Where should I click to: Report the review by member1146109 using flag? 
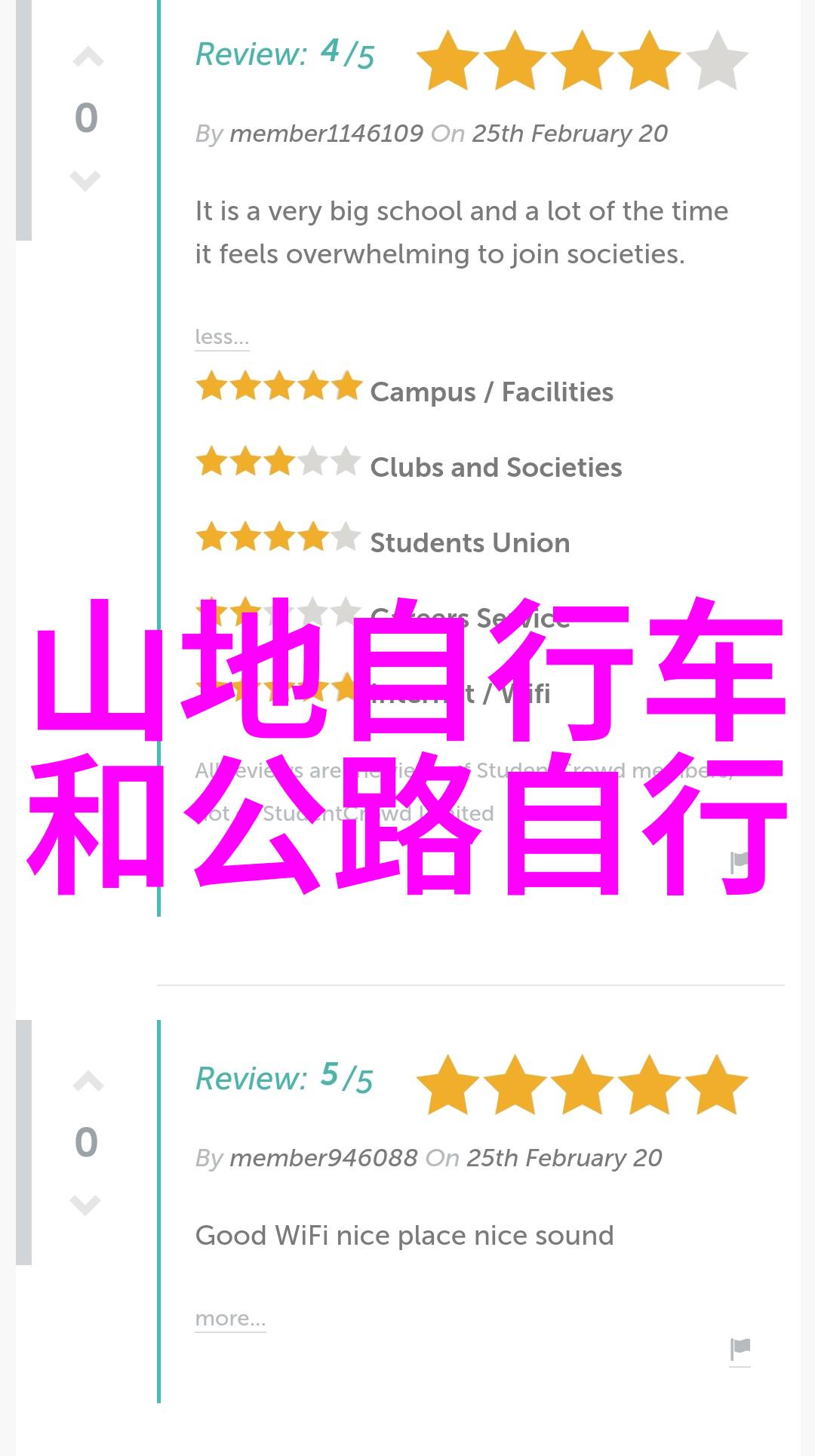pos(740,862)
